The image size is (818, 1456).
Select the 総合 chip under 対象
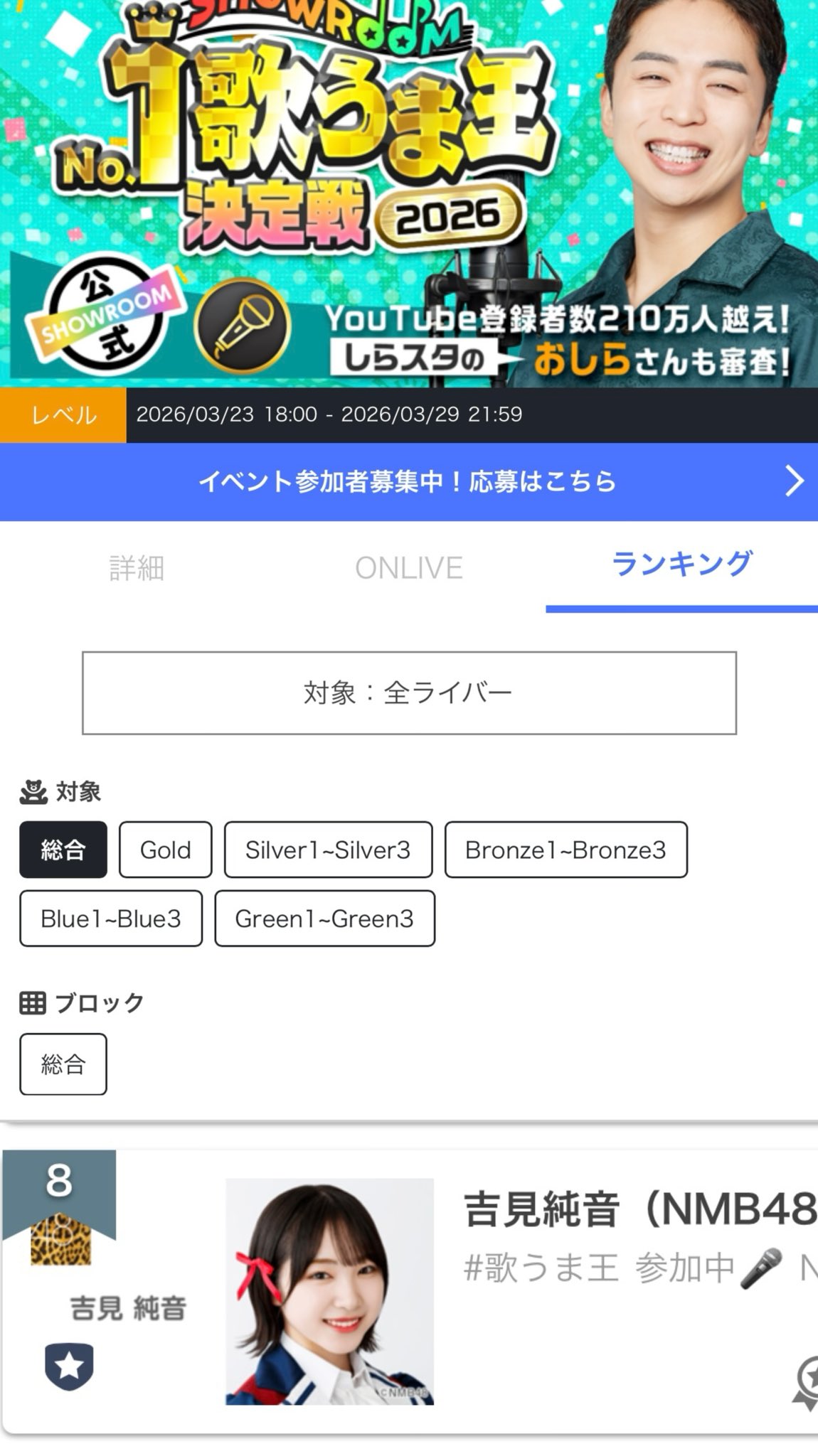(x=63, y=850)
